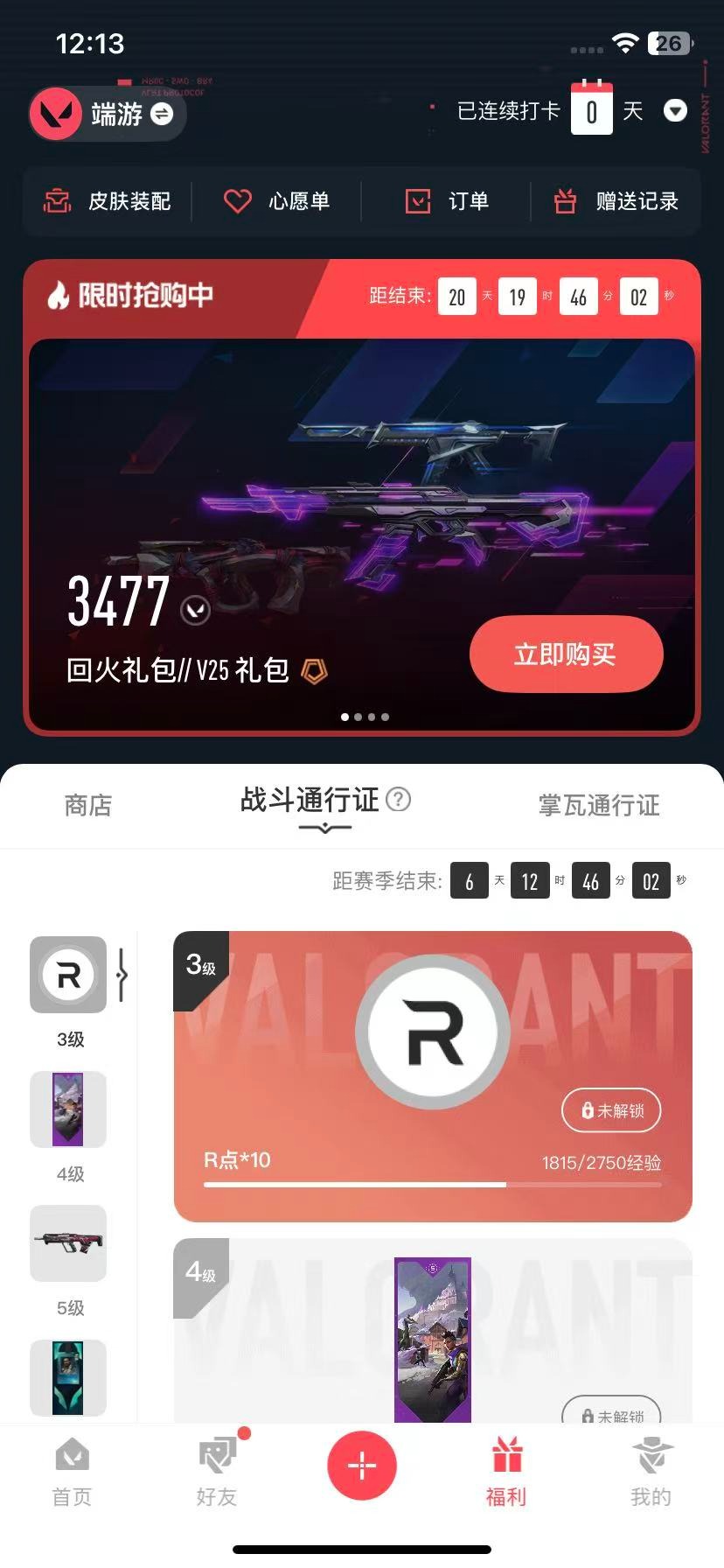Viewport: 724px width, 1568px height.
Task: Open the red plus button in bottom navigation
Action: tap(362, 1465)
